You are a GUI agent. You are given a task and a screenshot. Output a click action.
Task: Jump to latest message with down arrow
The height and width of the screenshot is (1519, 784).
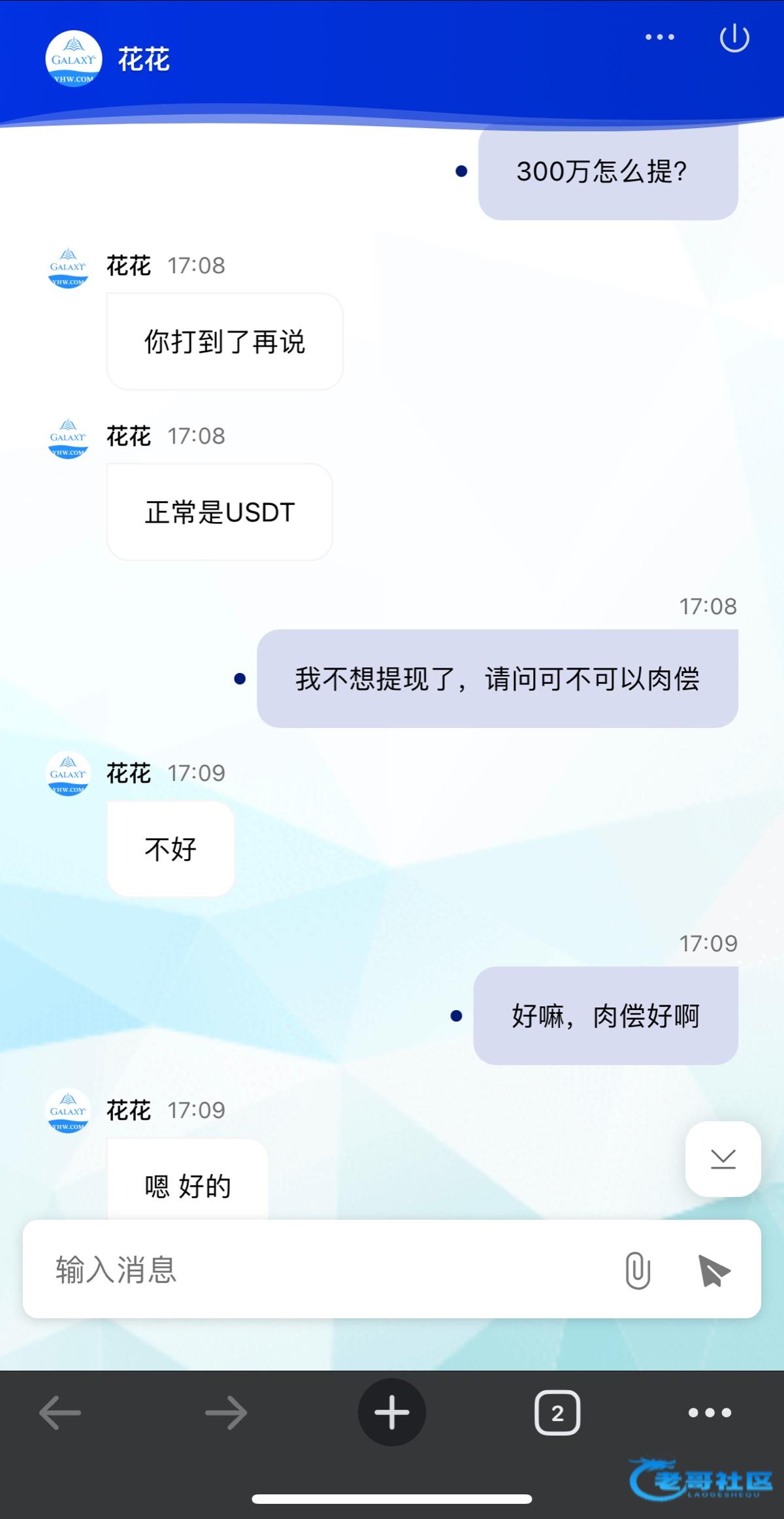pos(723,1159)
